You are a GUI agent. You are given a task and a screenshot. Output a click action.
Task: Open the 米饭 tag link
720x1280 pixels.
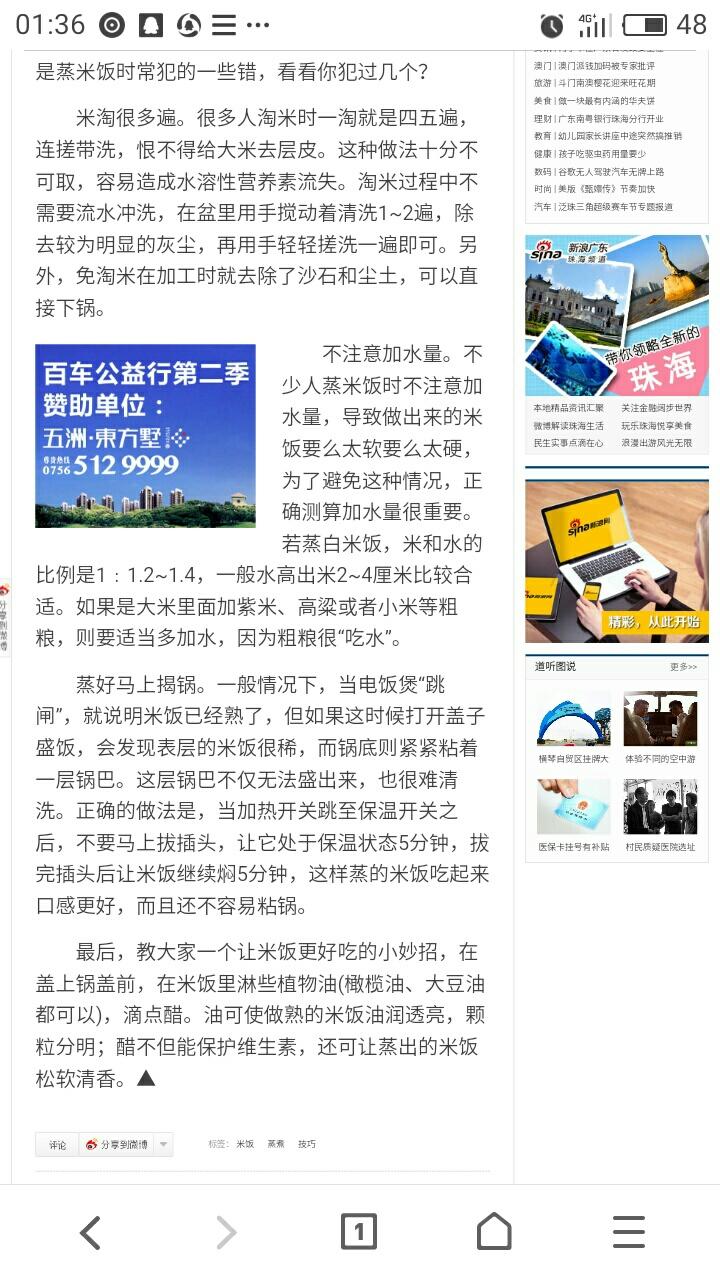245,1144
